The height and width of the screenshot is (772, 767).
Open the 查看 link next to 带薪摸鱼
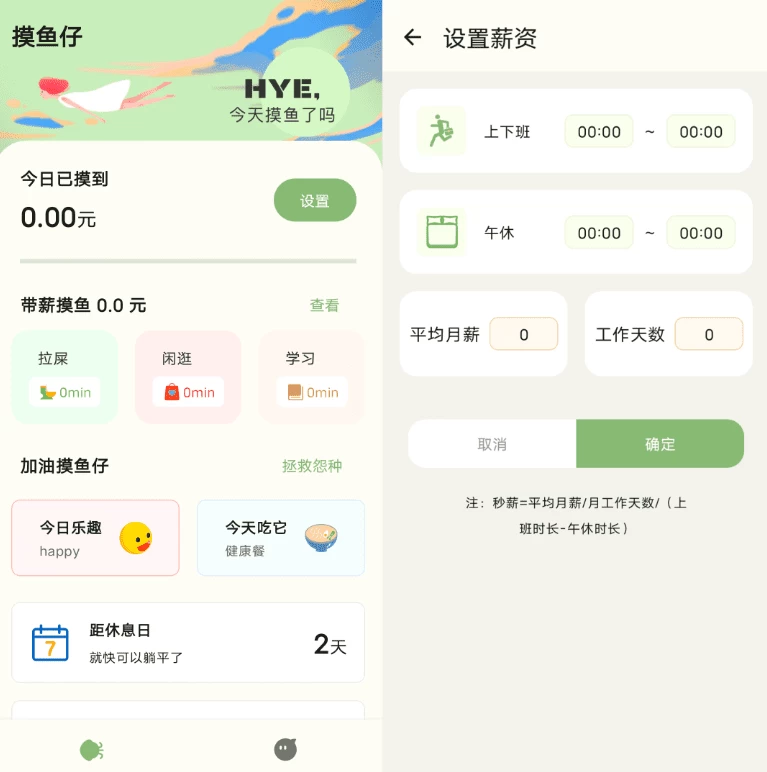(x=325, y=306)
